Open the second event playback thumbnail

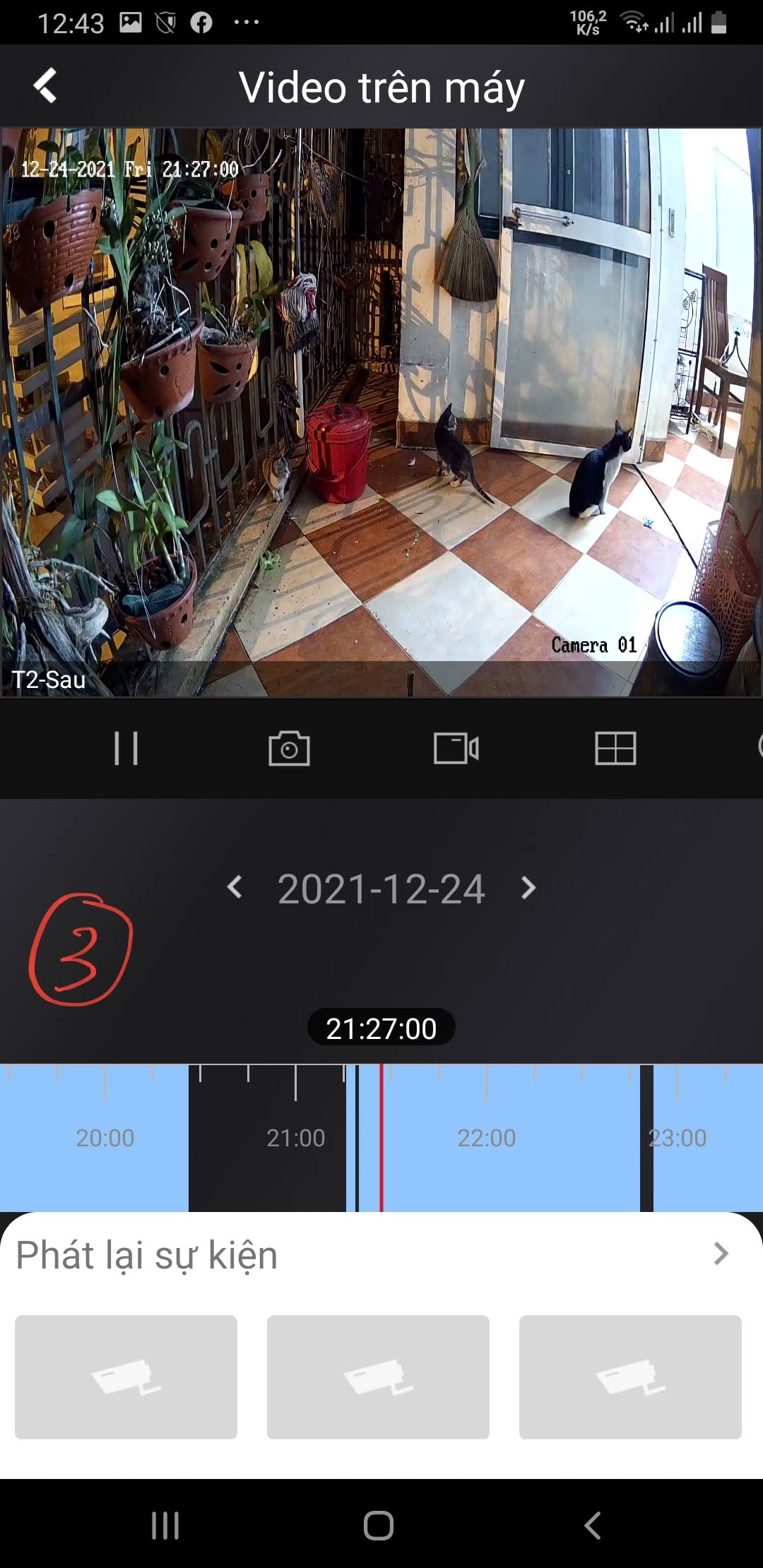[x=378, y=1377]
